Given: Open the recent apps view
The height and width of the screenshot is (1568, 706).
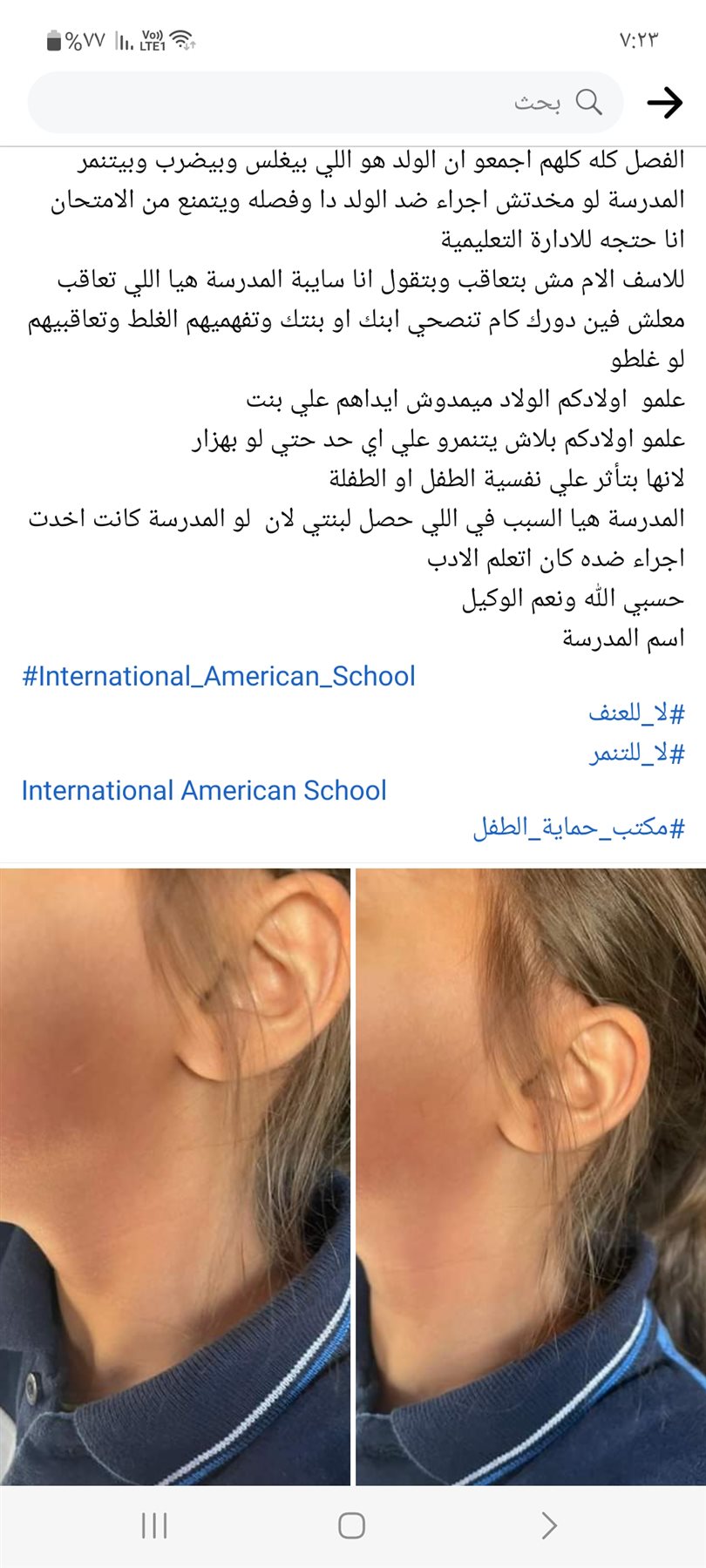Looking at the screenshot, I should [x=154, y=1525].
